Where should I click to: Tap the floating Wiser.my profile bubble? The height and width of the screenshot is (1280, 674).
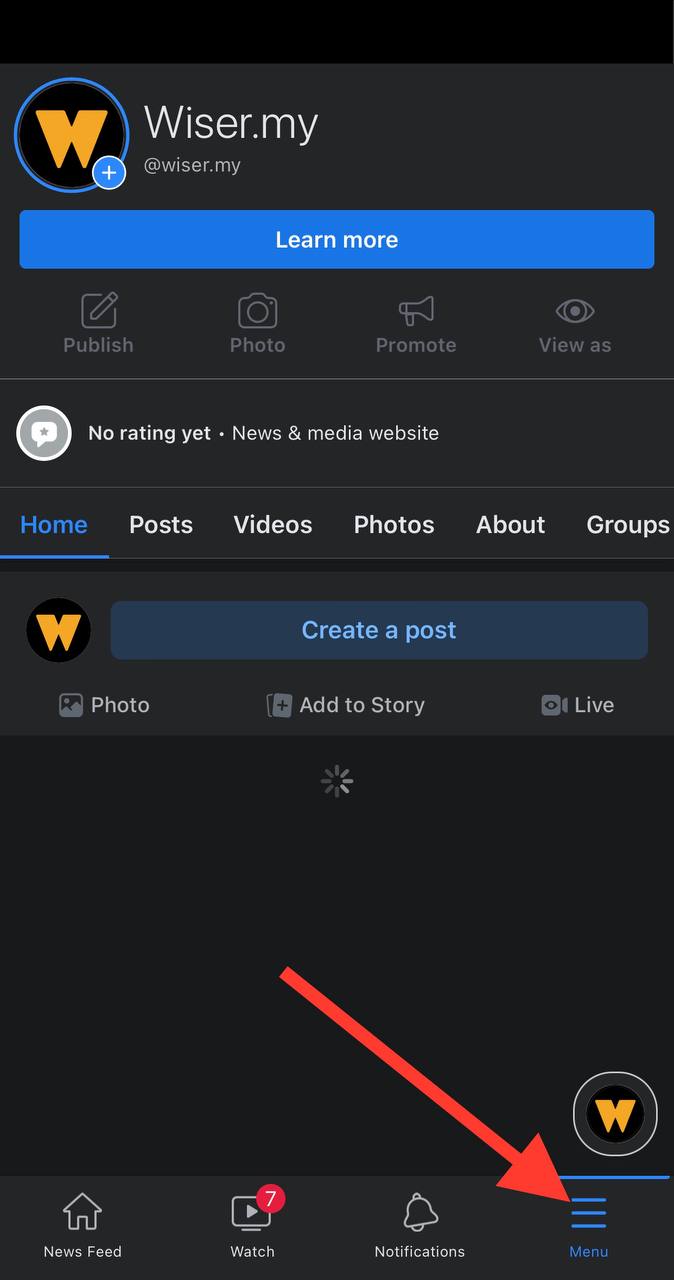[x=615, y=1114]
